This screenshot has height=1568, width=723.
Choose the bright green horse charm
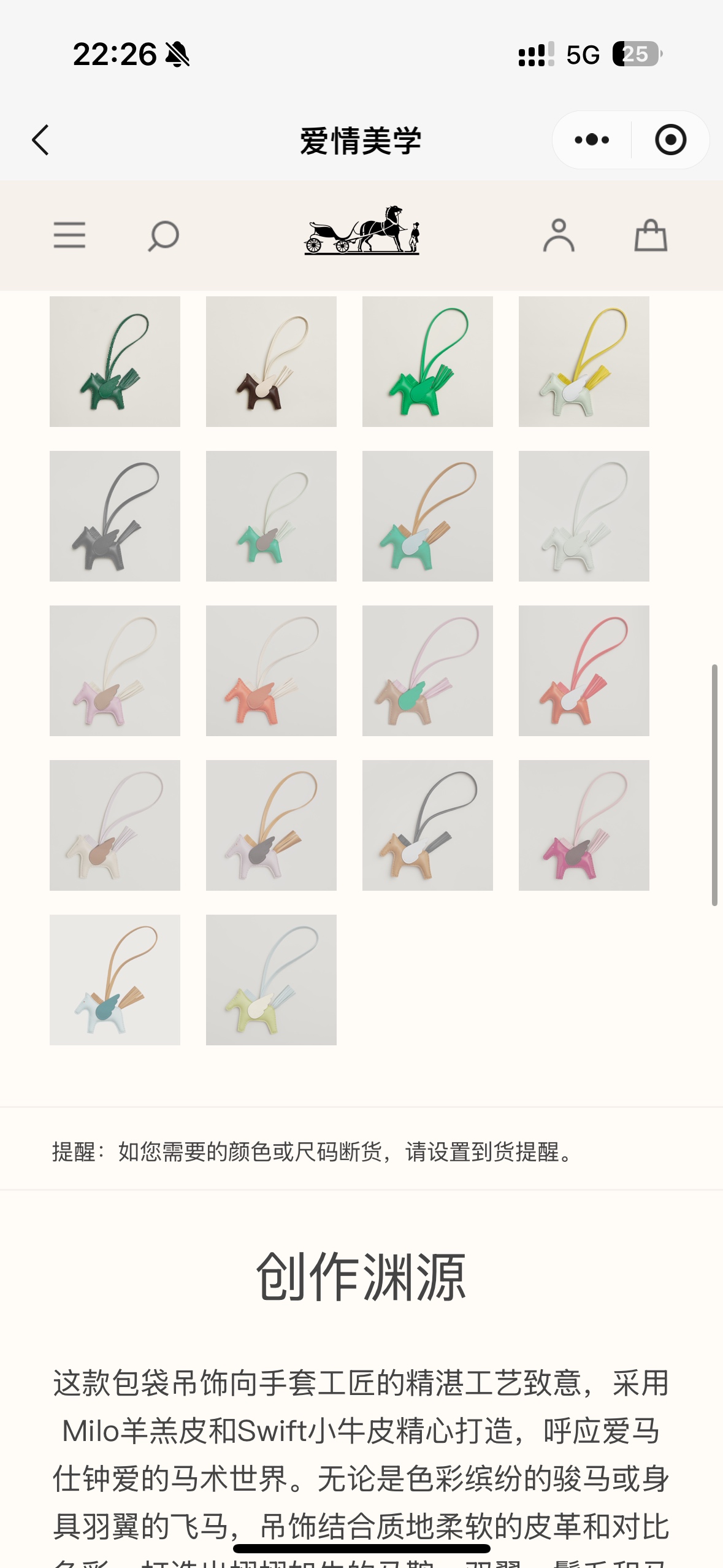427,362
